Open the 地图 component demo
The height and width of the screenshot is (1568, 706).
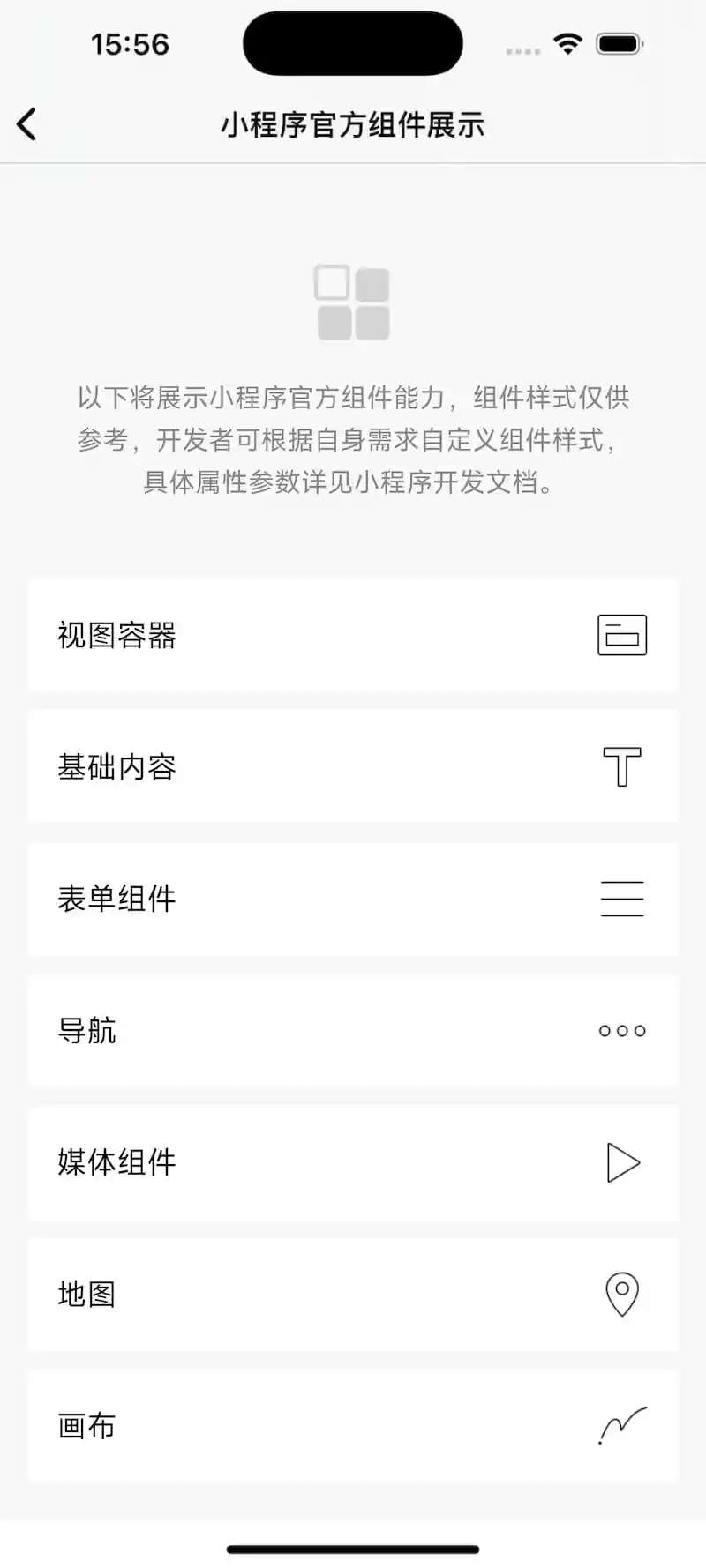(353, 1293)
